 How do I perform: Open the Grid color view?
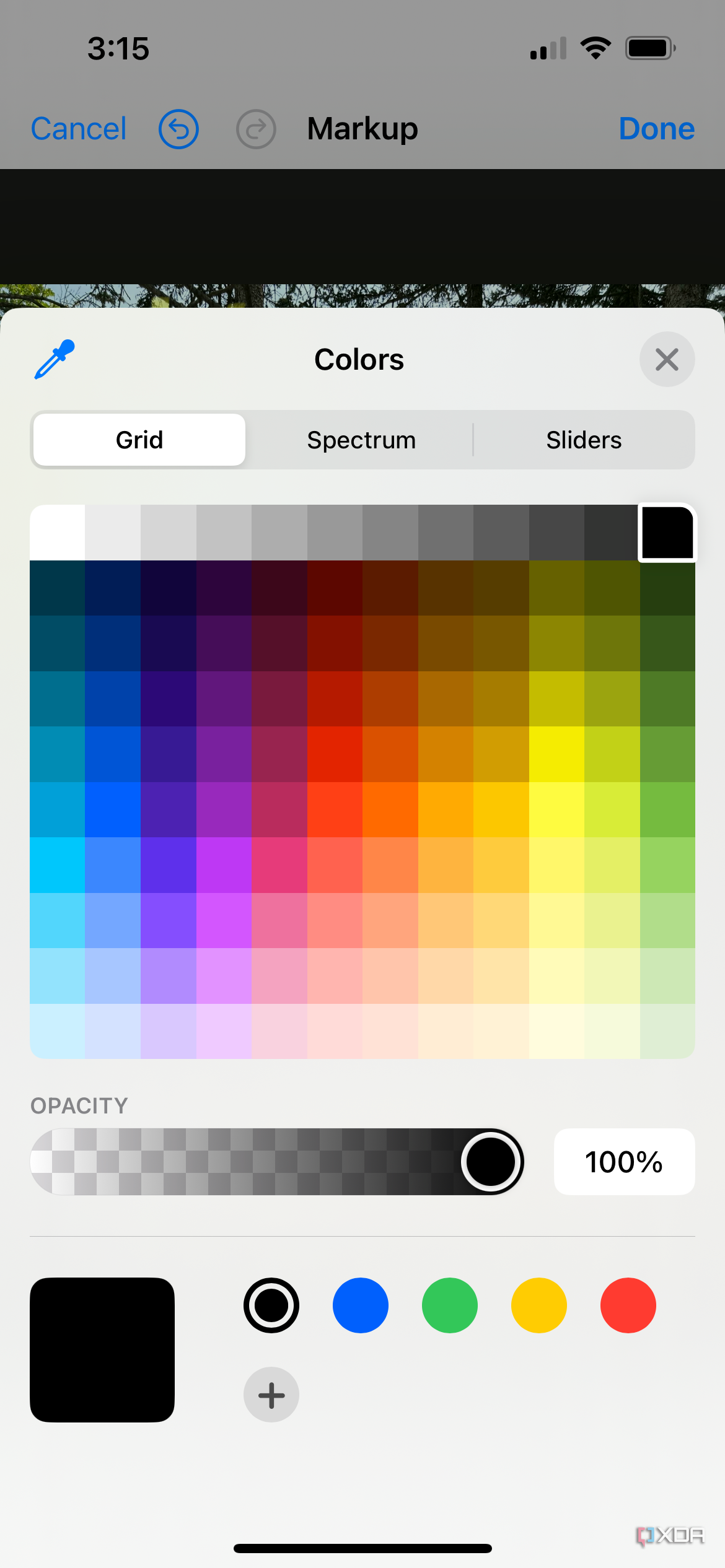coord(138,440)
